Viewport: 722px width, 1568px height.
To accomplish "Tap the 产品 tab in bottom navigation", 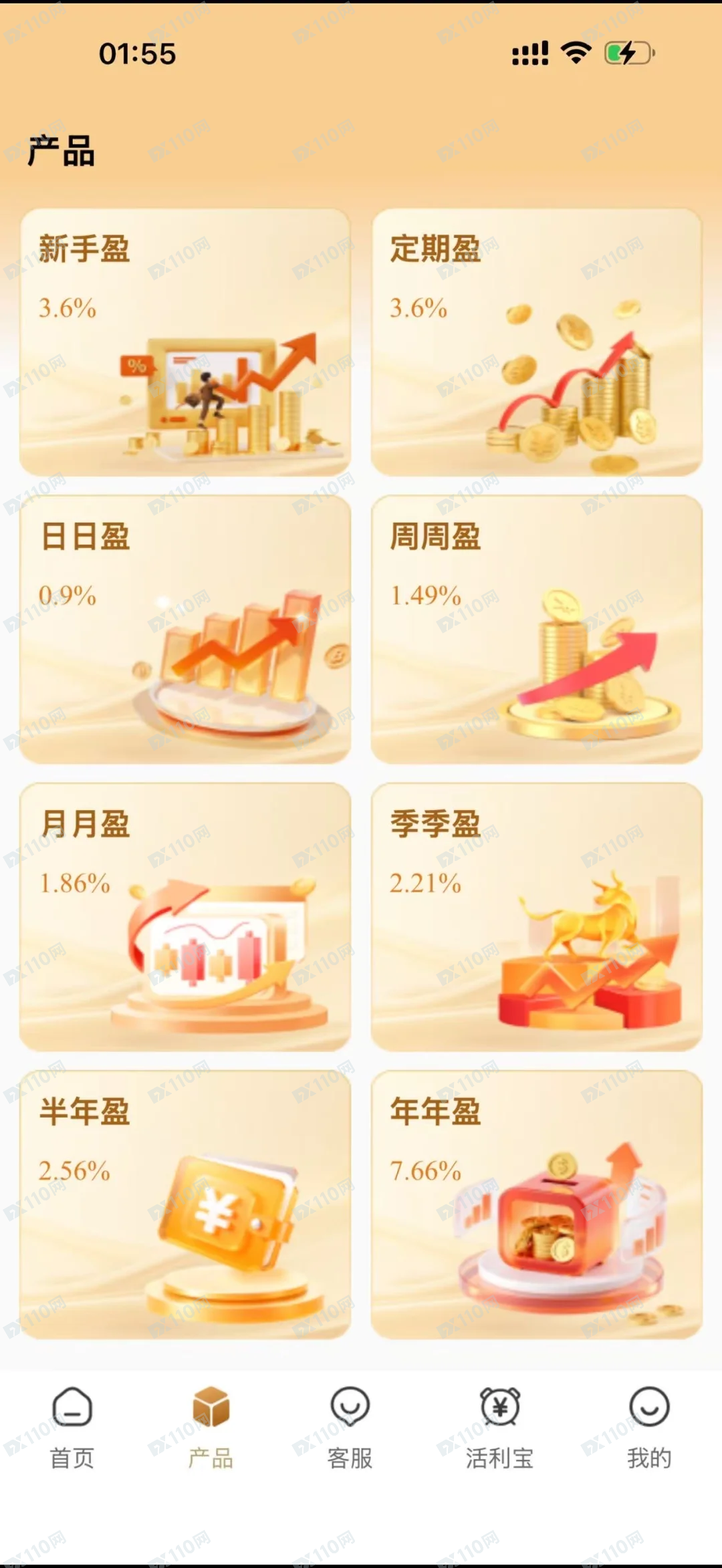I will point(211,1428).
